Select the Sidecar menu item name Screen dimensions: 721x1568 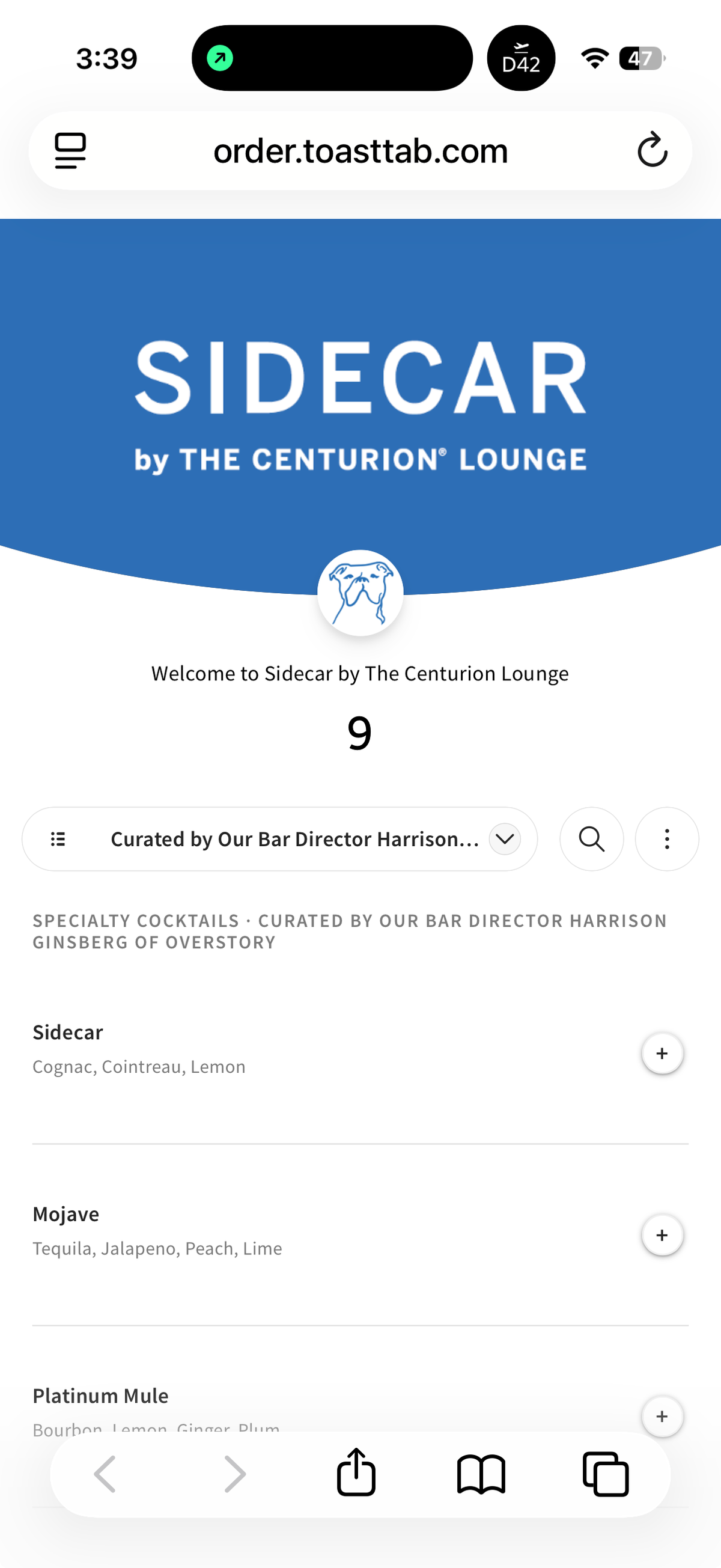pos(67,1032)
